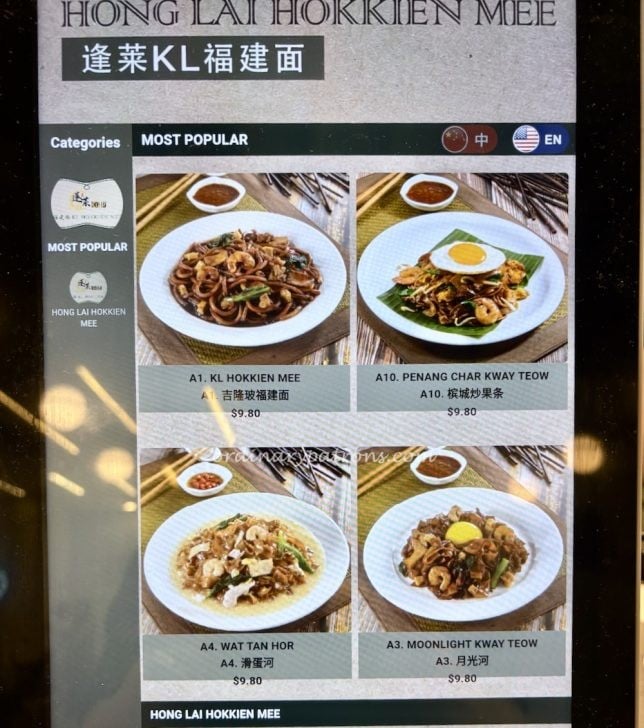Switch language to English (EN)

540,140
